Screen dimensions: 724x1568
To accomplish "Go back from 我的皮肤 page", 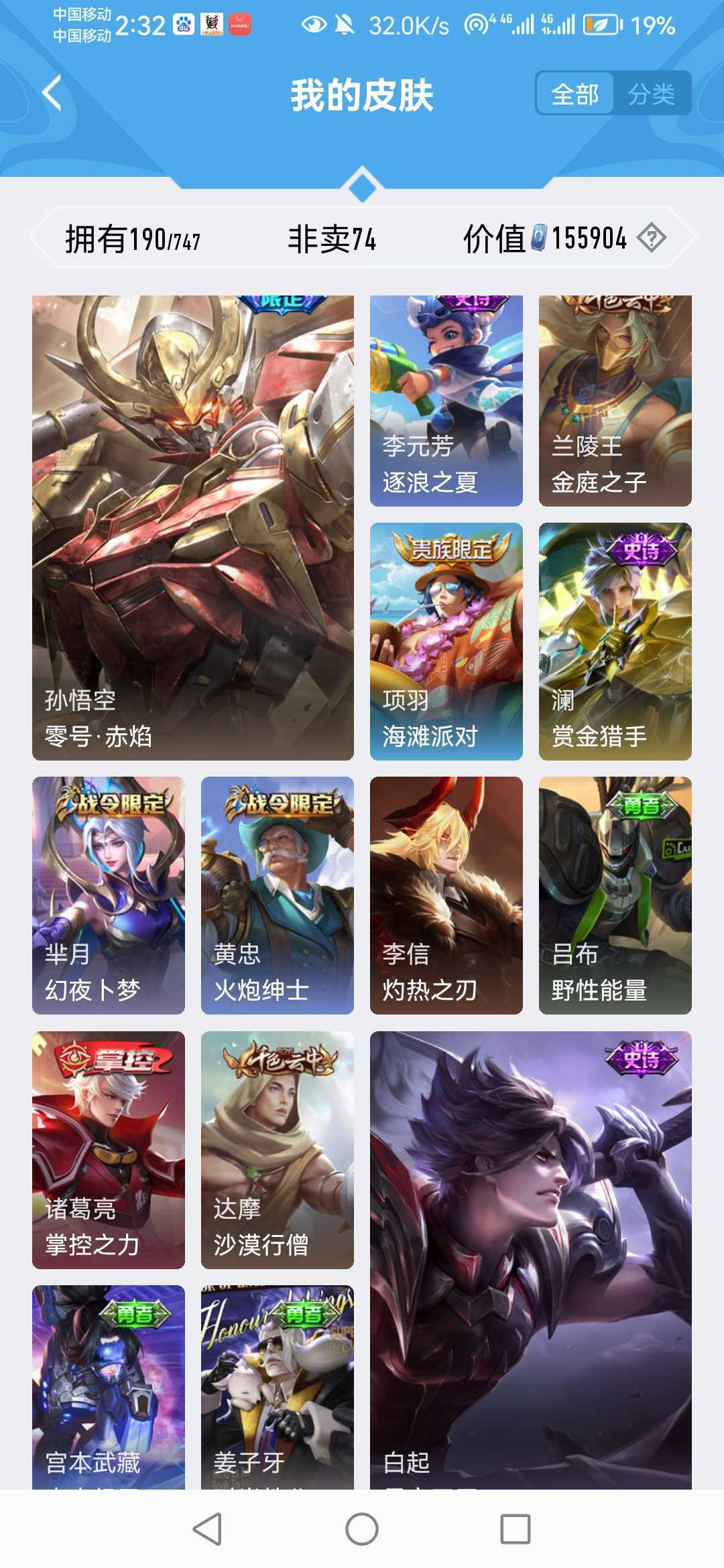I will 52,93.
